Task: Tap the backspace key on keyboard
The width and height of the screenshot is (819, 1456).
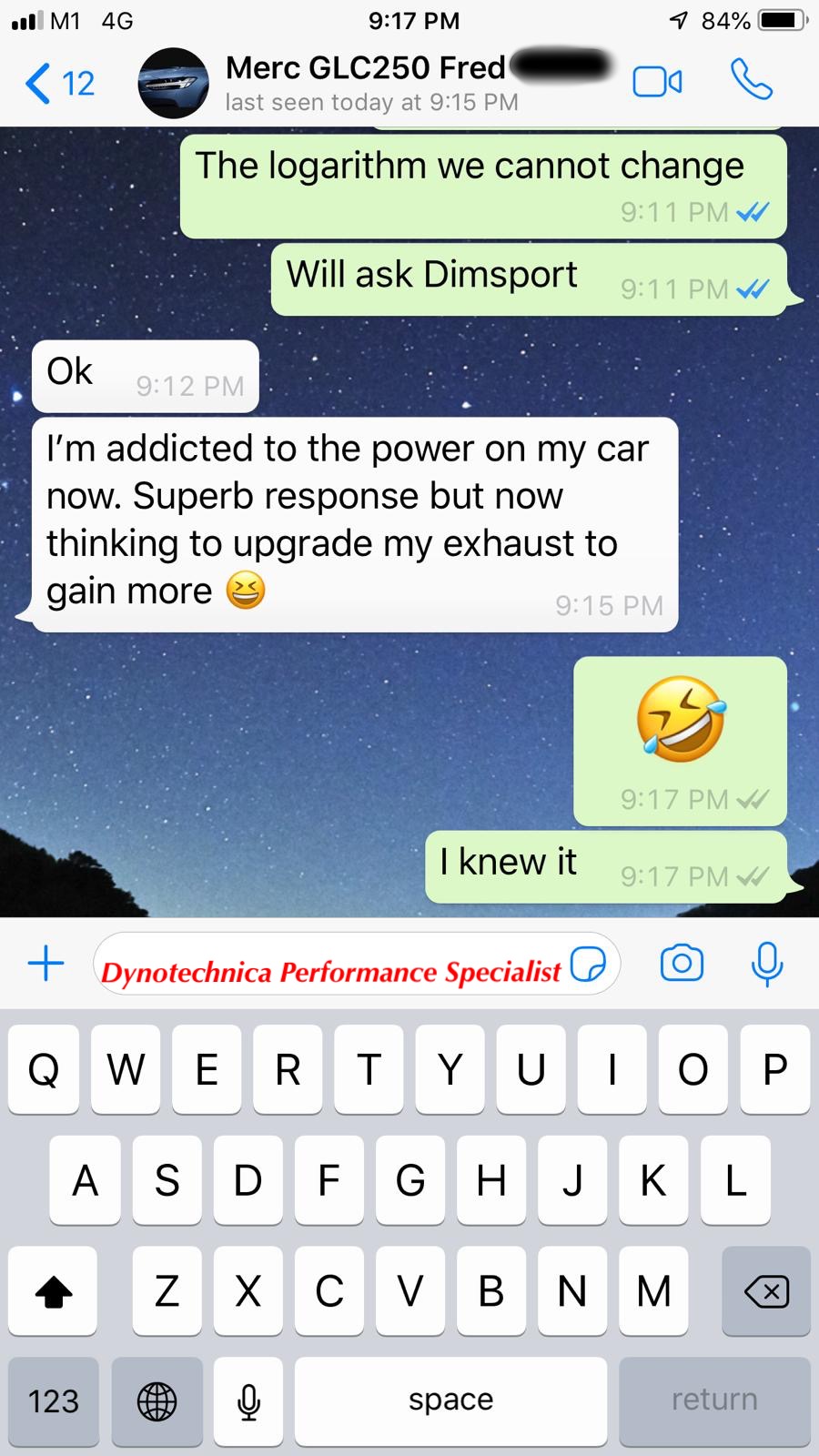Action: [x=765, y=1290]
